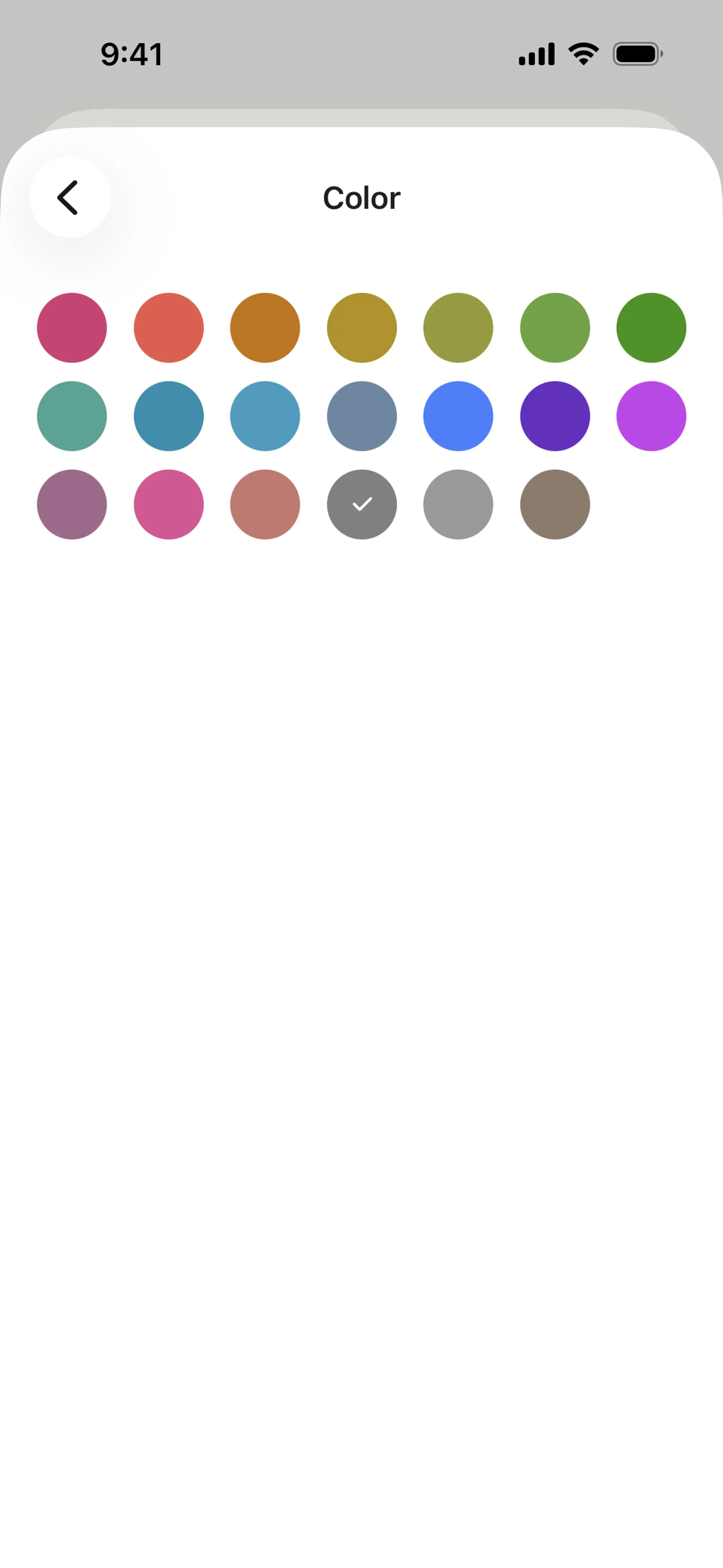Pick the taupe brown color swatch
Screen dimensions: 723x1568
click(554, 504)
